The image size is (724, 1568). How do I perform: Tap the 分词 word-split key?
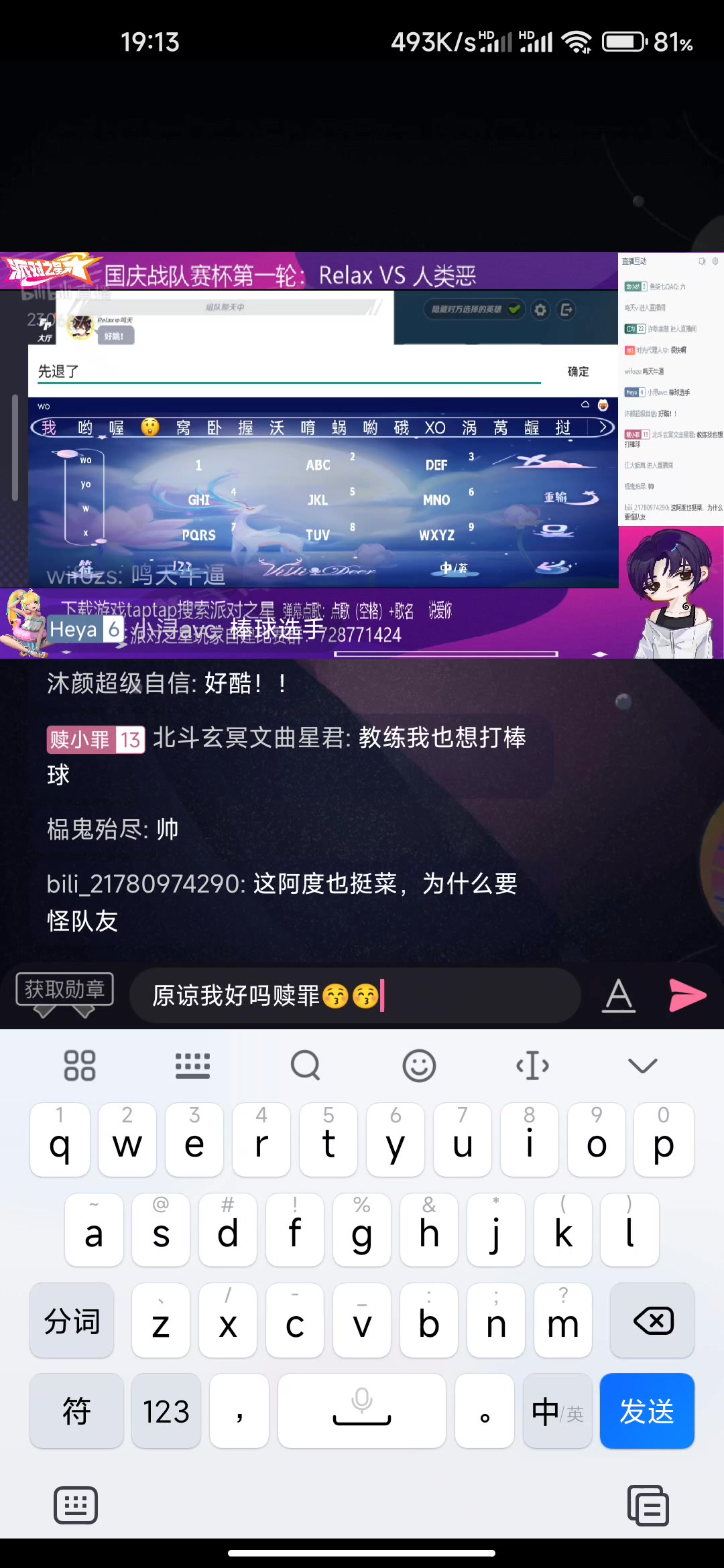pyautogui.click(x=72, y=1321)
